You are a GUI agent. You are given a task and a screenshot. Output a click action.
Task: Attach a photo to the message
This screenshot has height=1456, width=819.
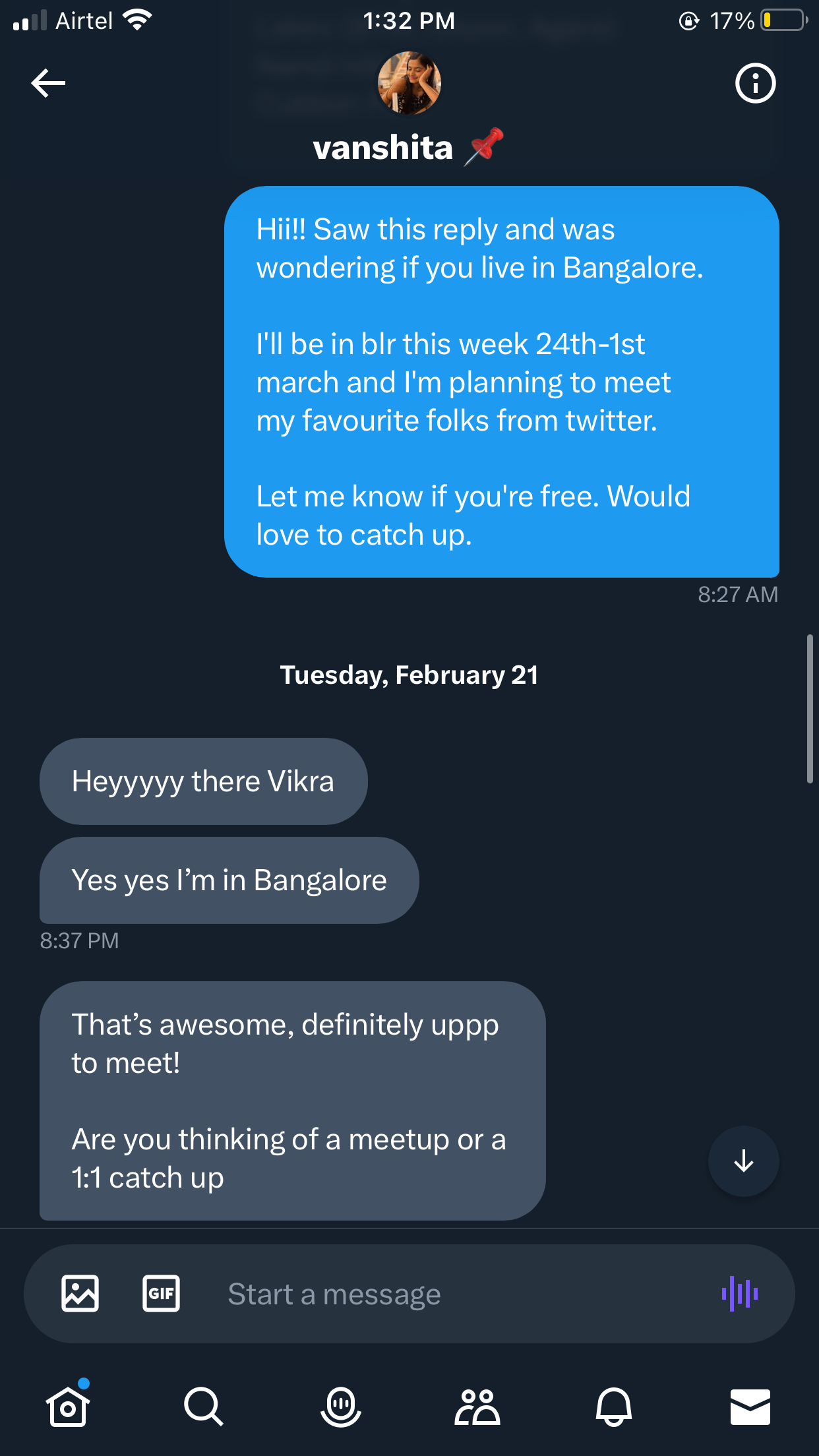point(80,1294)
